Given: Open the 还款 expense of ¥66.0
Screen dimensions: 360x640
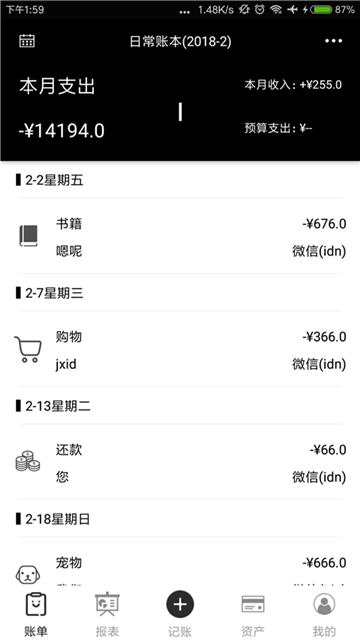Looking at the screenshot, I should pyautogui.click(x=180, y=463).
